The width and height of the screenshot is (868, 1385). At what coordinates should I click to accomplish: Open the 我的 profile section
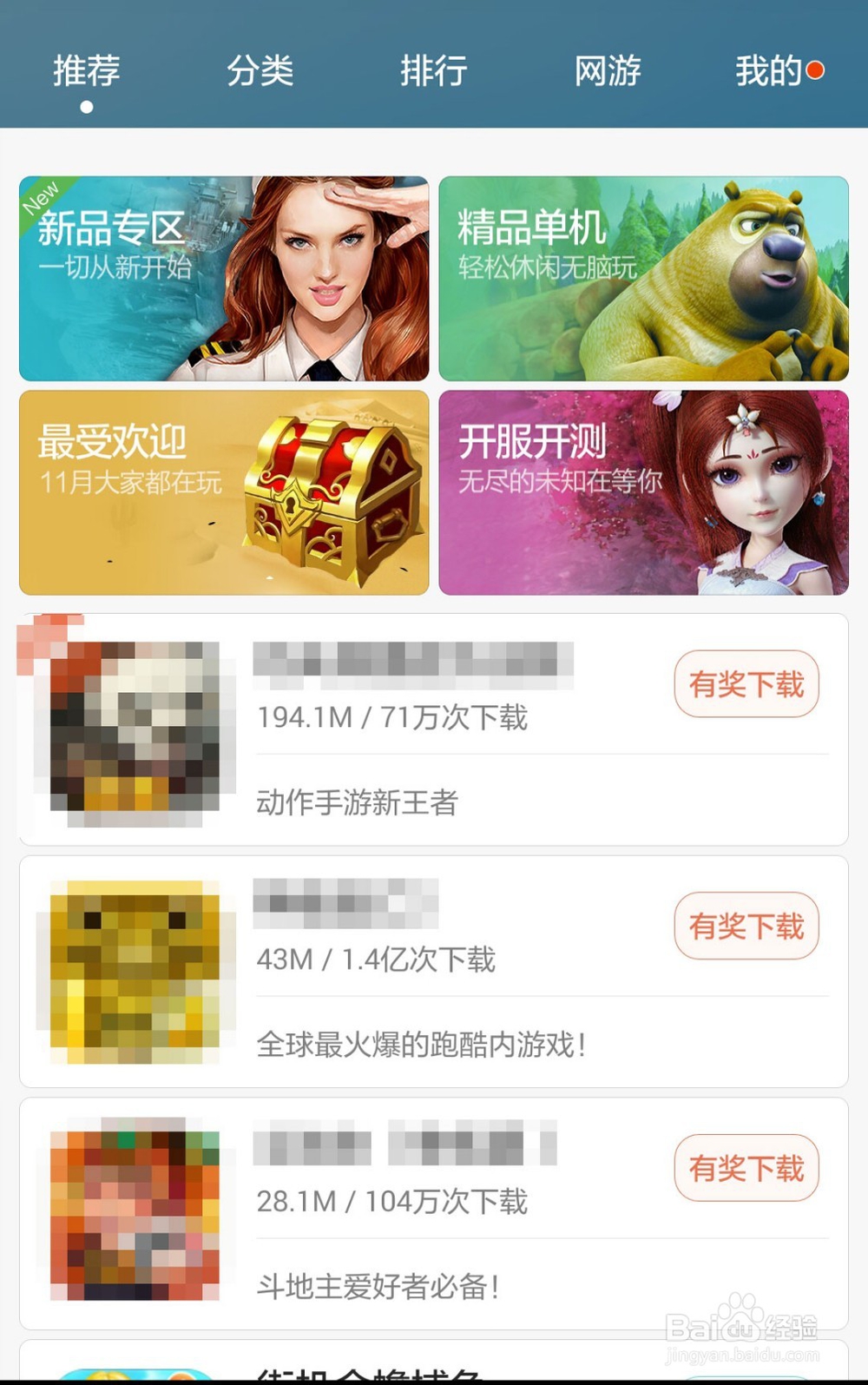coord(768,71)
